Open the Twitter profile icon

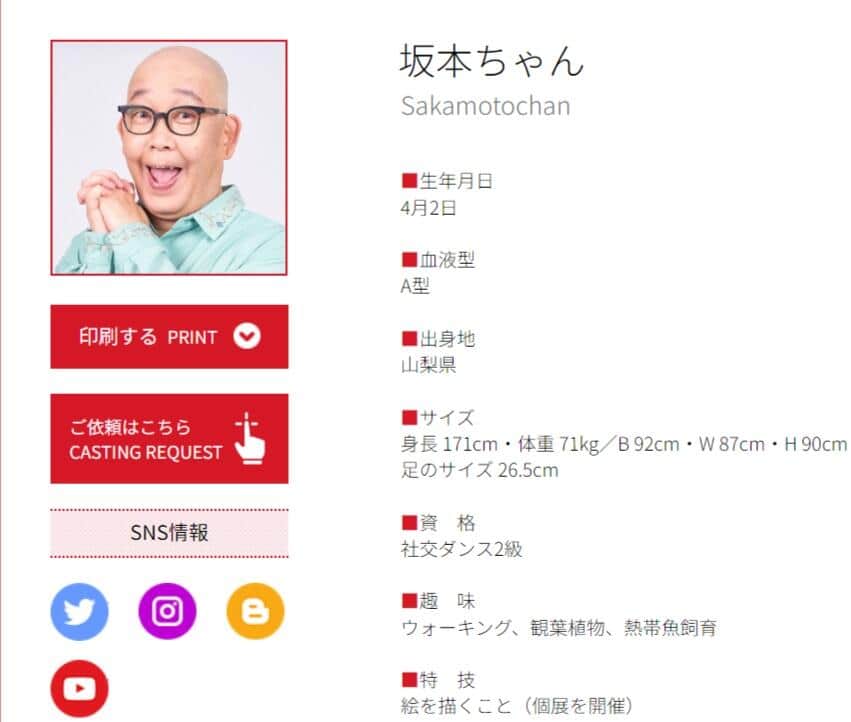[x=79, y=611]
